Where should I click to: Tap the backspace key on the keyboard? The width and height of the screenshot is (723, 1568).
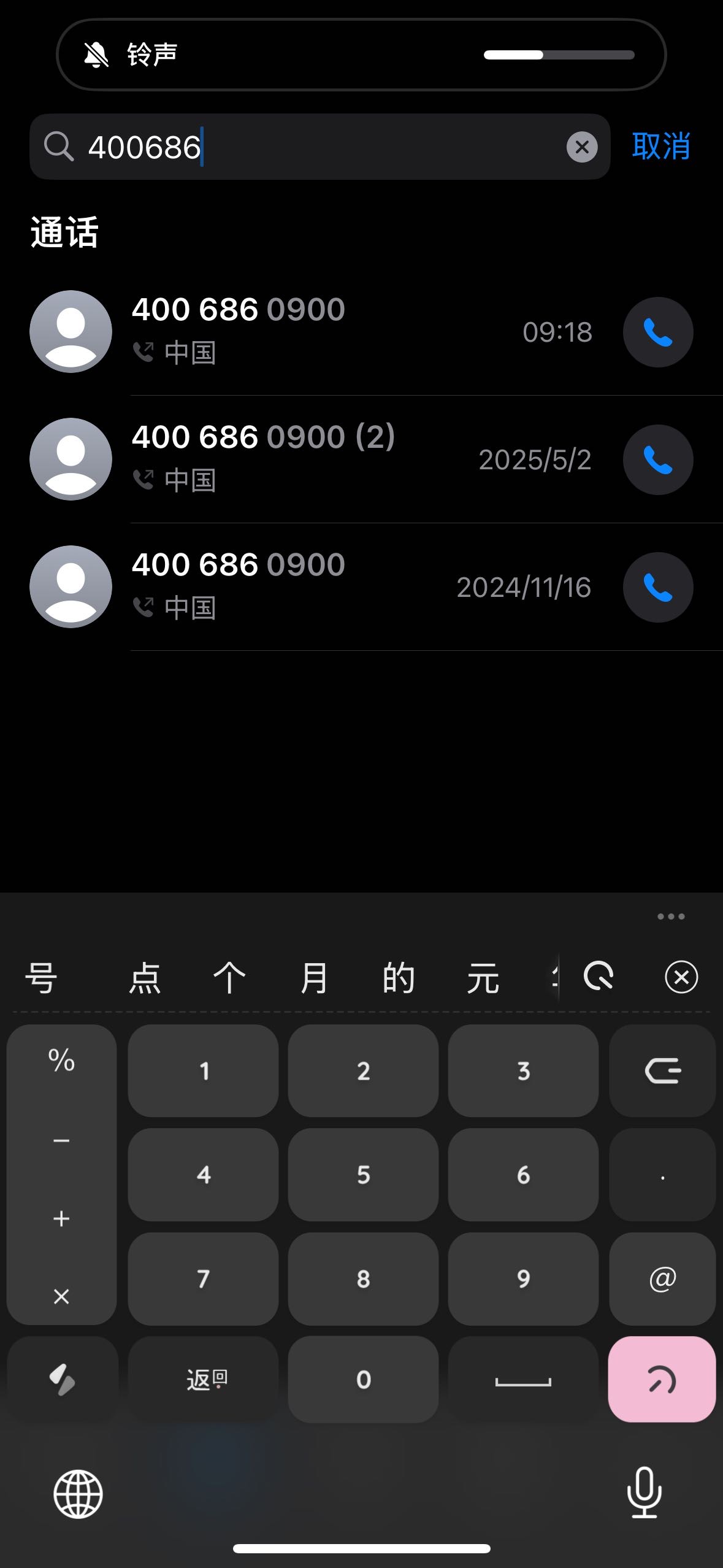pos(662,1071)
